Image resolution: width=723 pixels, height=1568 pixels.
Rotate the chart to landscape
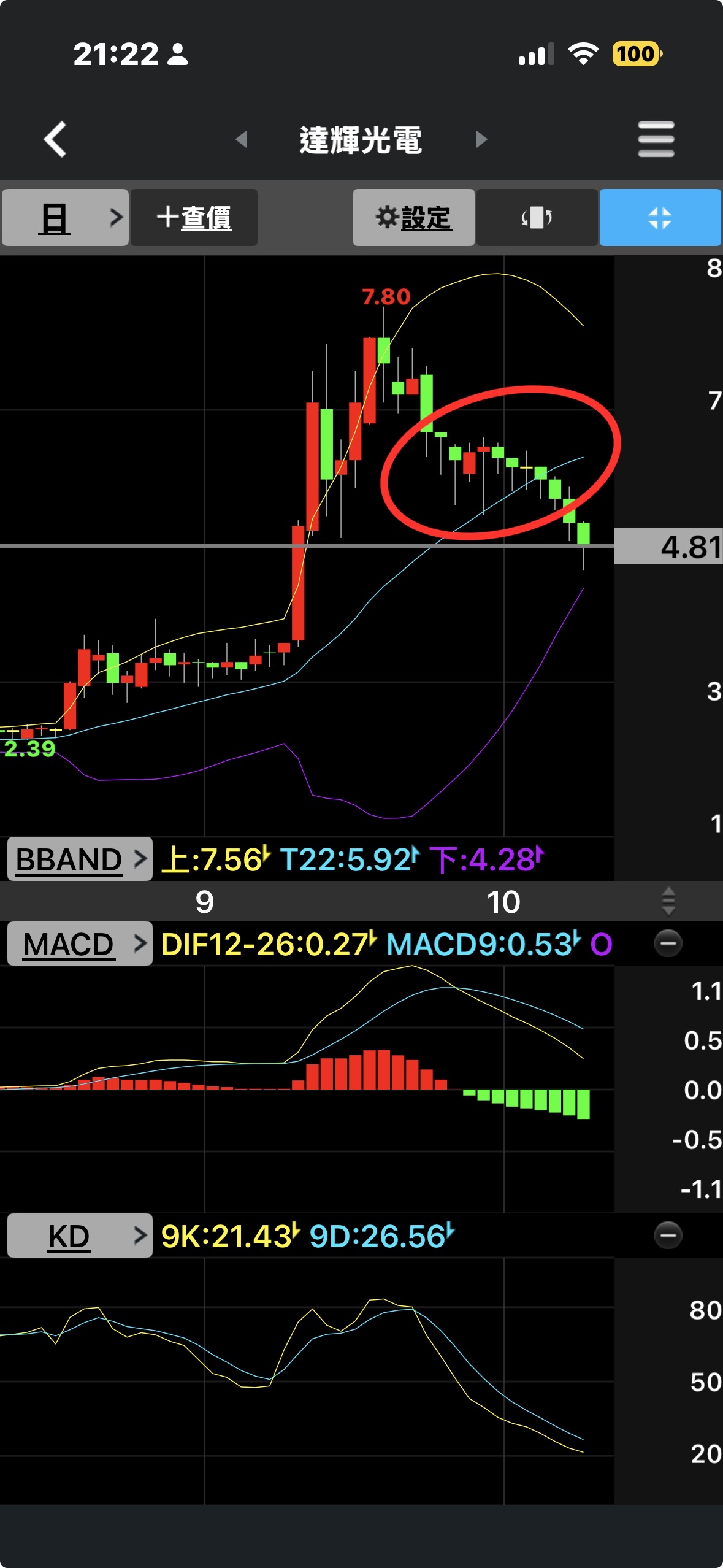pyautogui.click(x=537, y=218)
